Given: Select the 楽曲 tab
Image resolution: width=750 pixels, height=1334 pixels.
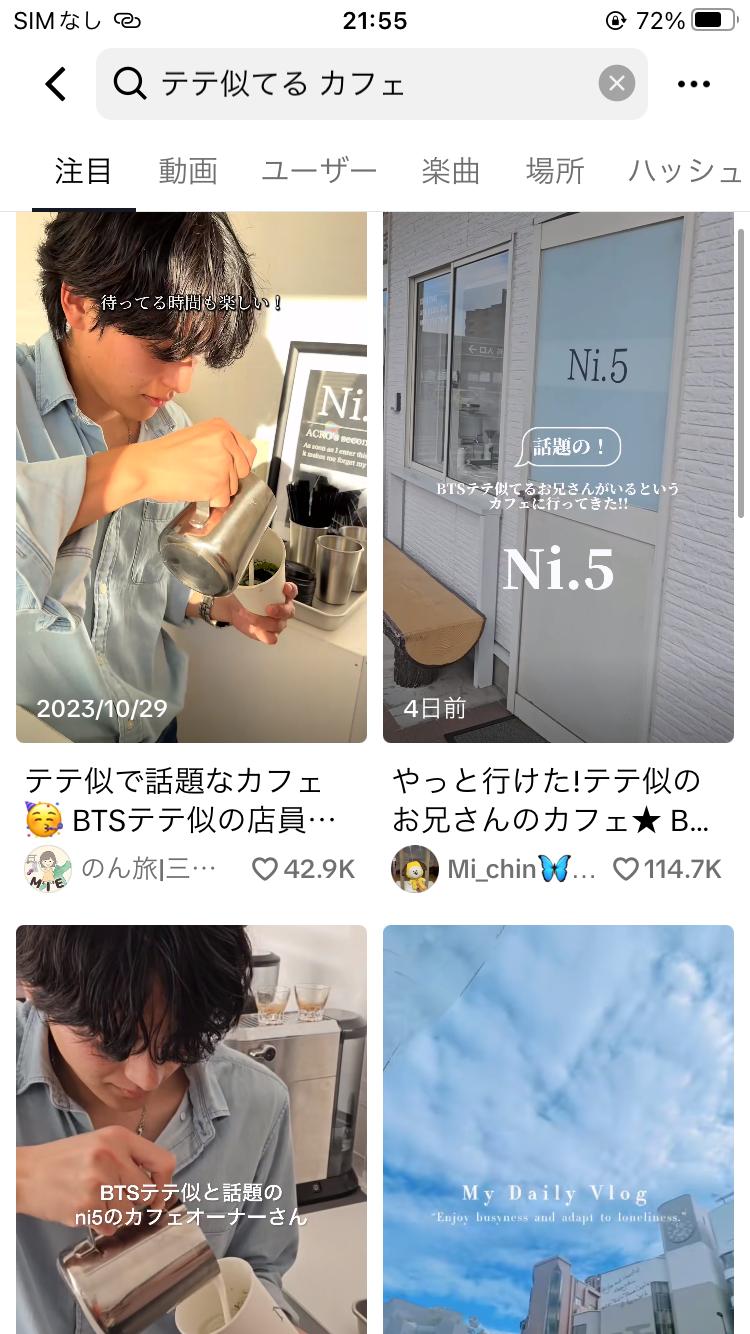Looking at the screenshot, I should tap(451, 172).
